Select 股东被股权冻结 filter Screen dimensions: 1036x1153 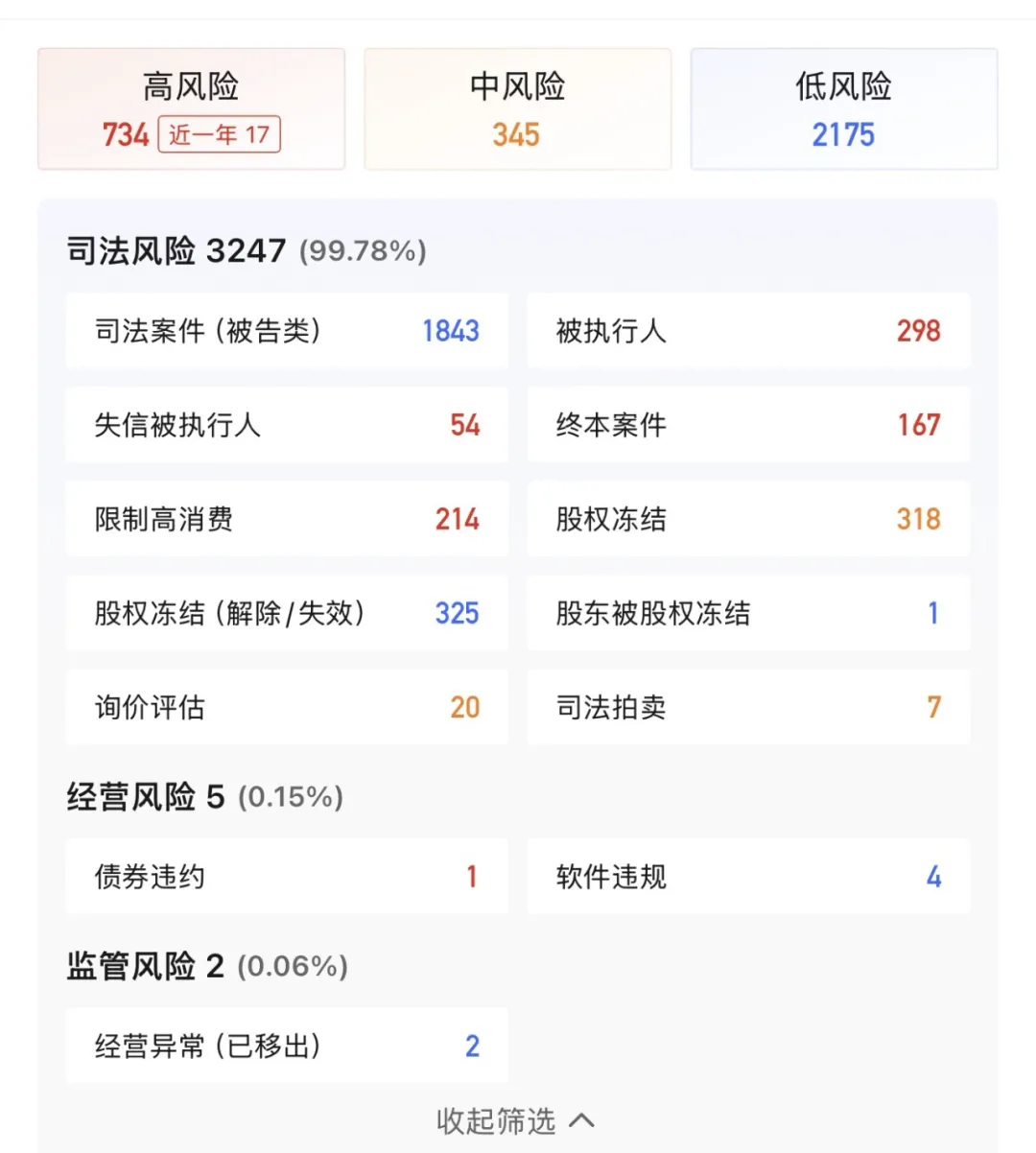pos(748,613)
